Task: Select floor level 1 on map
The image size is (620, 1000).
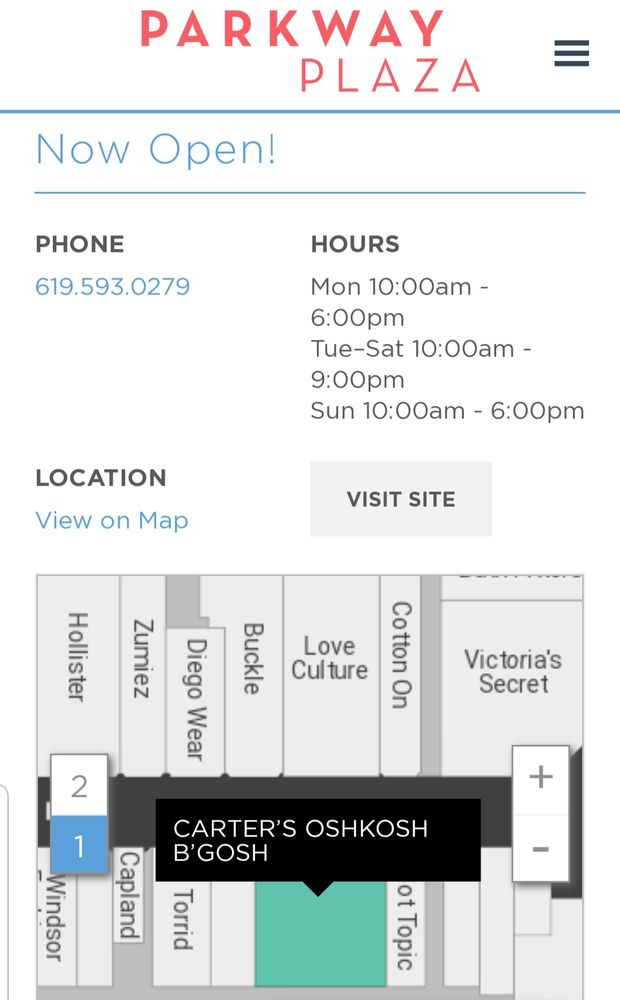Action: (x=79, y=847)
